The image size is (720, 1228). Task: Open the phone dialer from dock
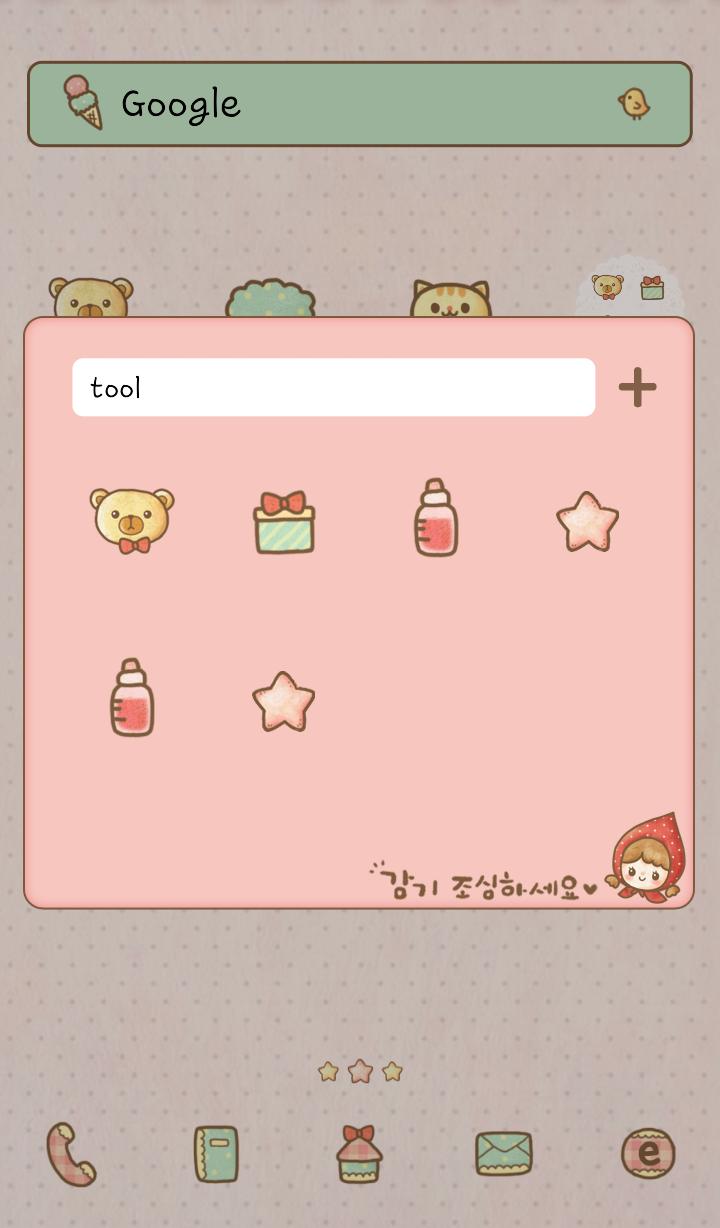coord(71,1154)
